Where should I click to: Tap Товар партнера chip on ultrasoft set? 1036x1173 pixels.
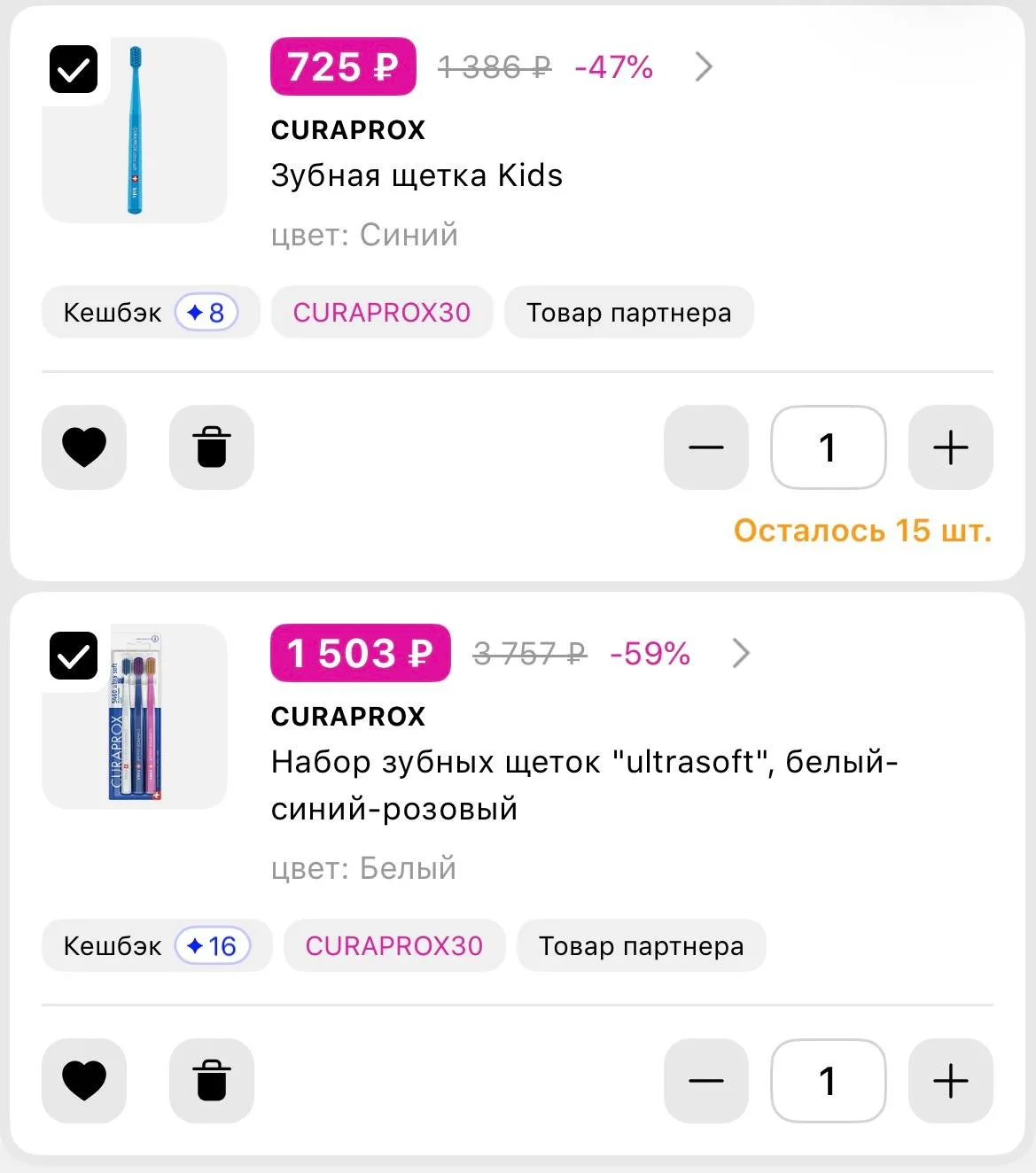pyautogui.click(x=641, y=946)
